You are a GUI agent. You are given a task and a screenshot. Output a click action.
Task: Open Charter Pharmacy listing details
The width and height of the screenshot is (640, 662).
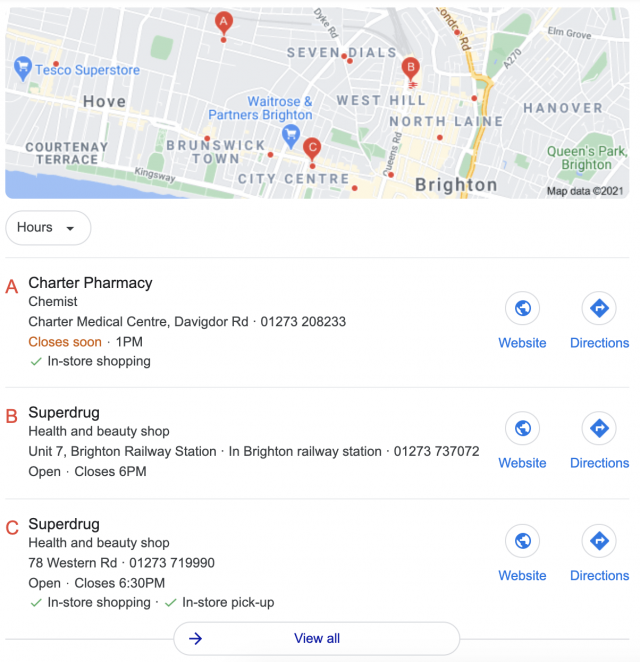(x=90, y=283)
